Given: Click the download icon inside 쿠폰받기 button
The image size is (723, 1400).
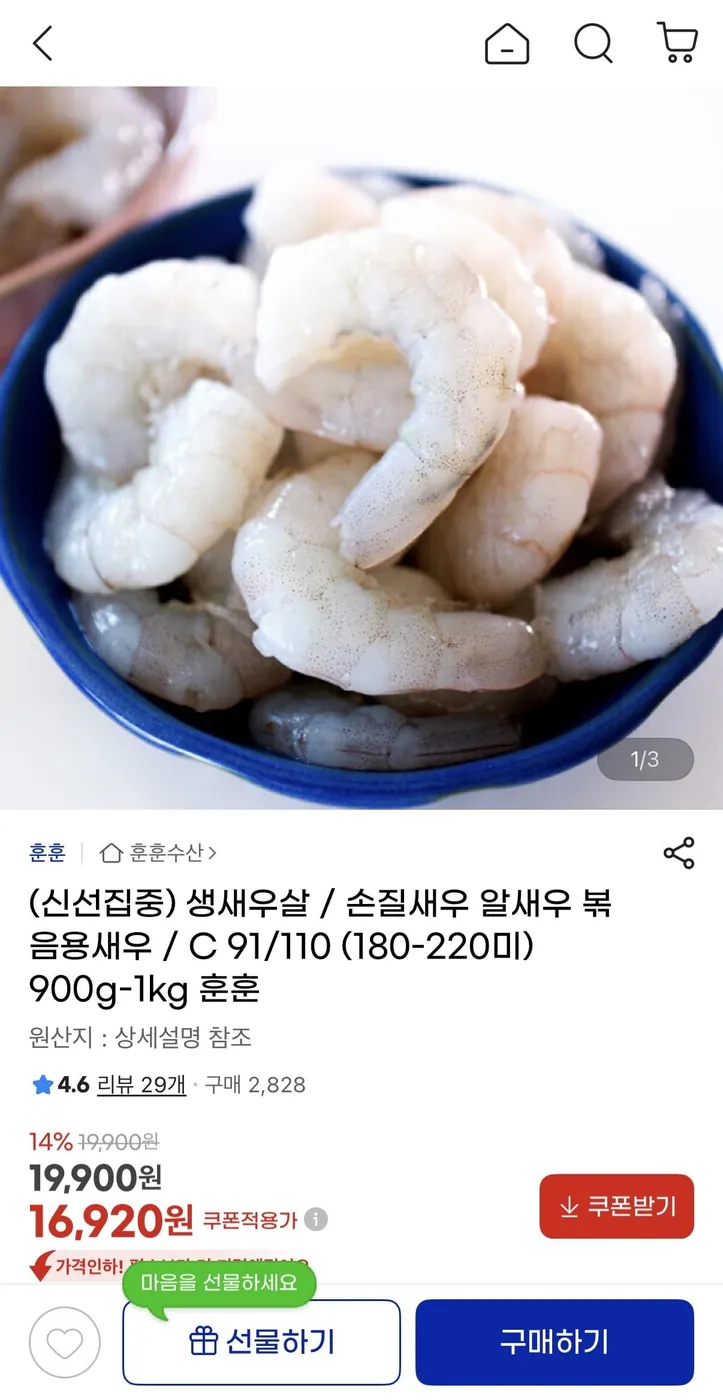Looking at the screenshot, I should click(x=568, y=1206).
